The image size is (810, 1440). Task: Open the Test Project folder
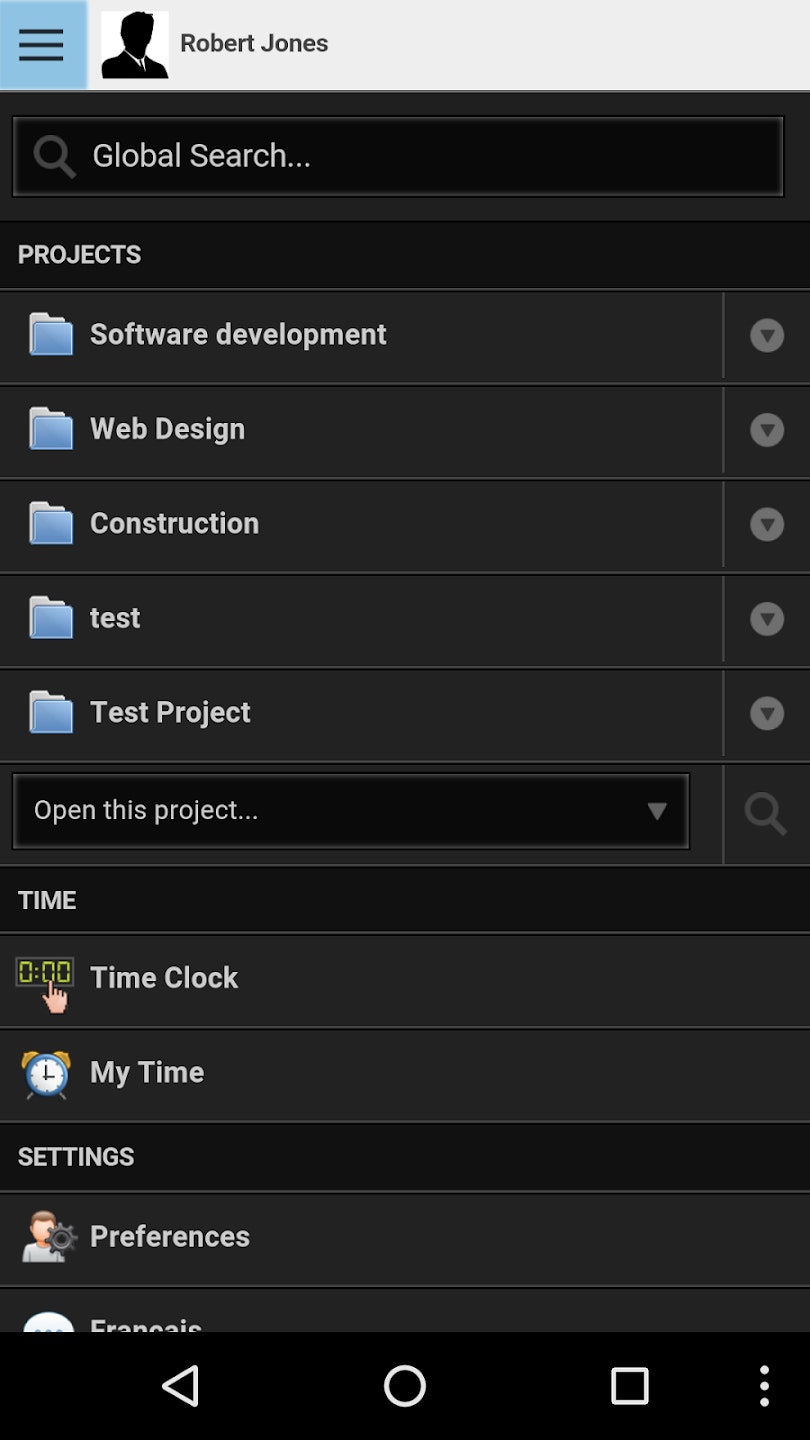click(360, 713)
